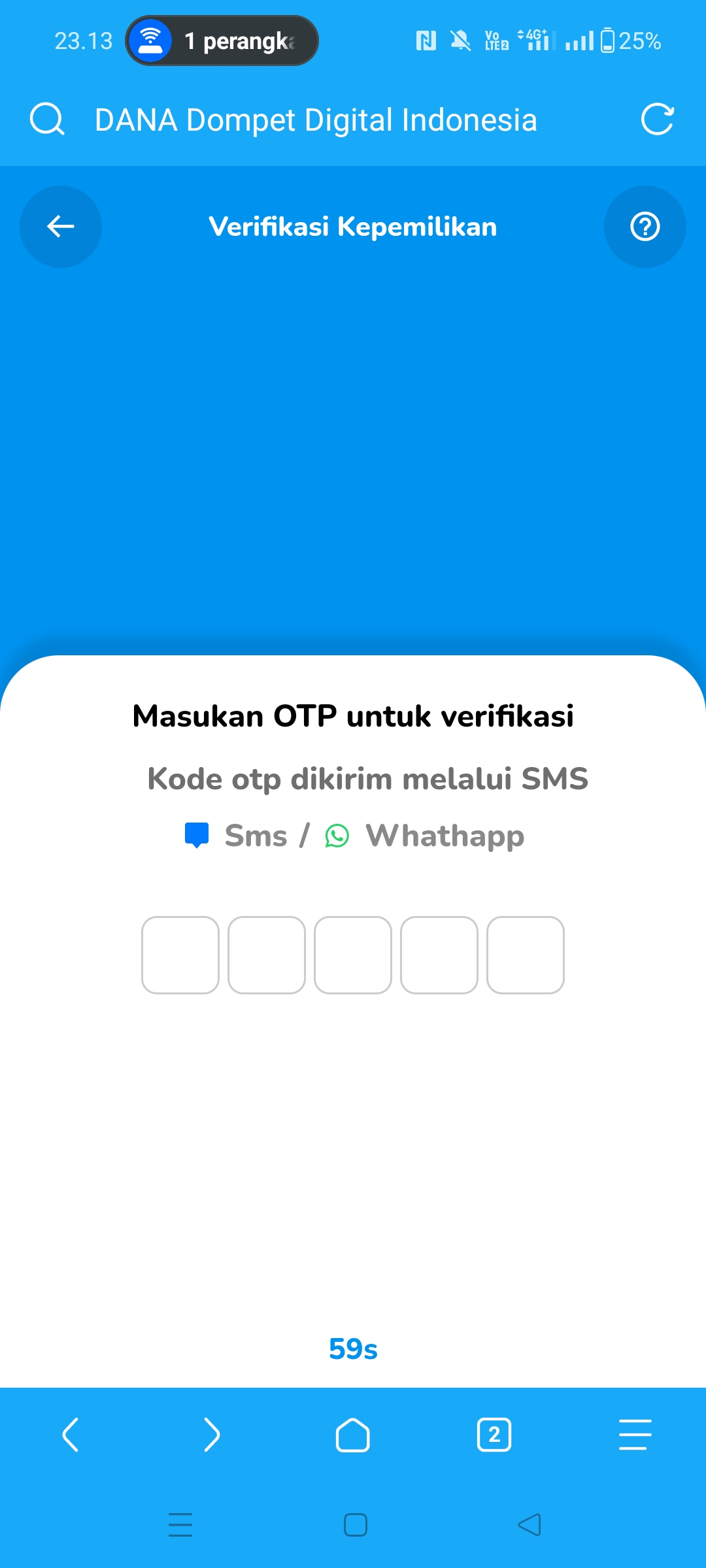Select the fifth OTP digit box
This screenshot has height=1568, width=706.
click(x=526, y=955)
